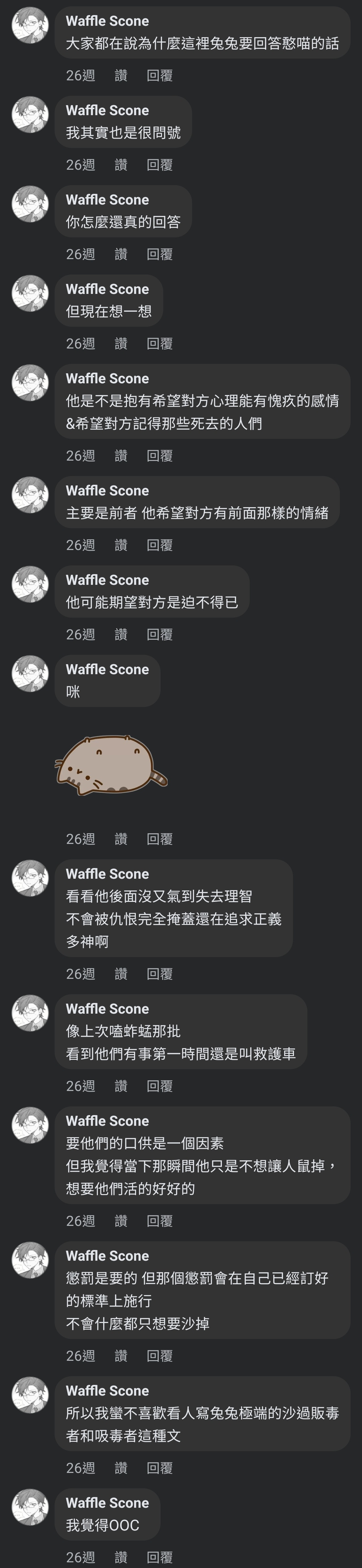This screenshot has width=362, height=1568.
Task: Reply to the comment '我覺得OOC'
Action: pyautogui.click(x=159, y=1558)
